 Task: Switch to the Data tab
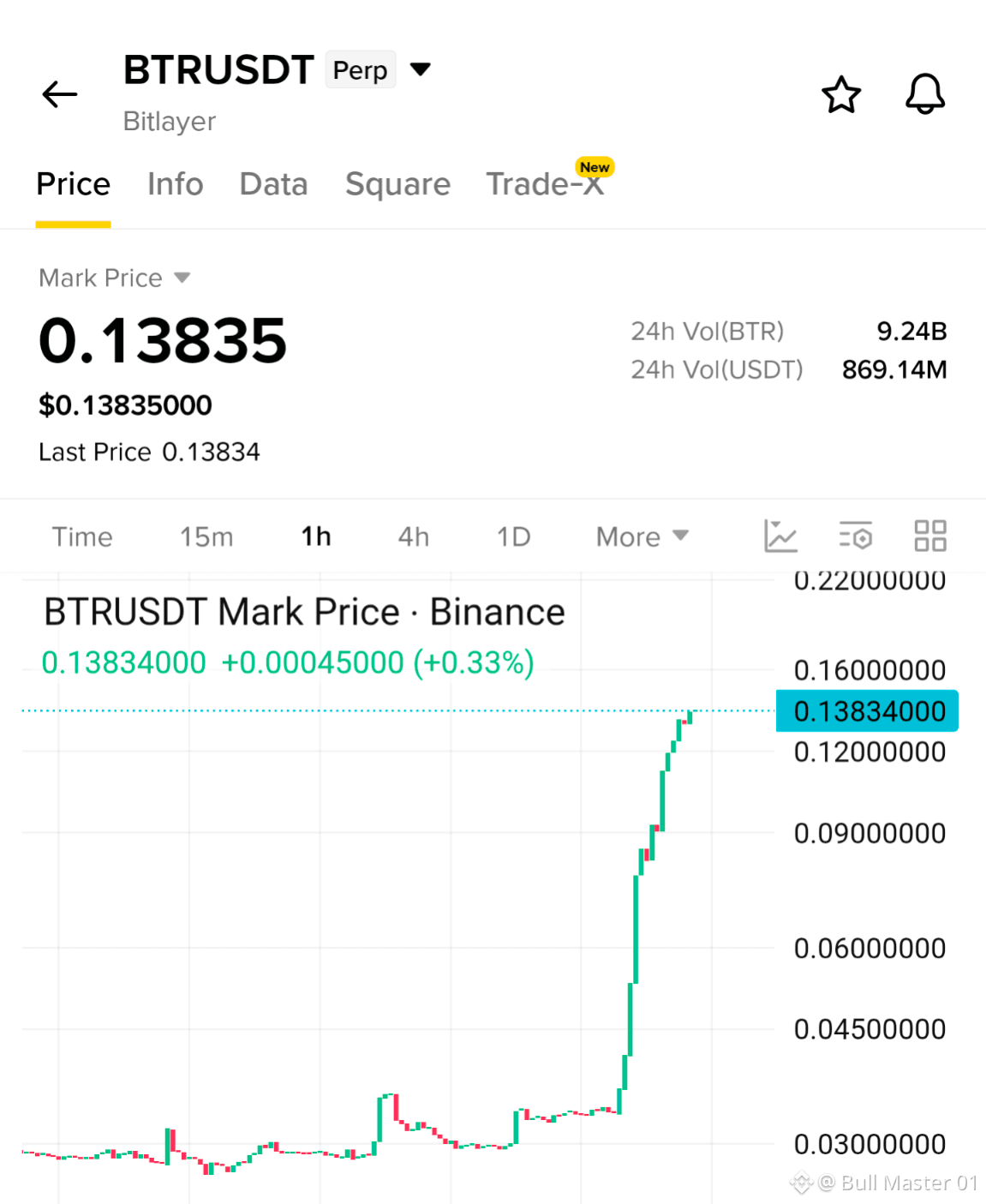[x=273, y=184]
